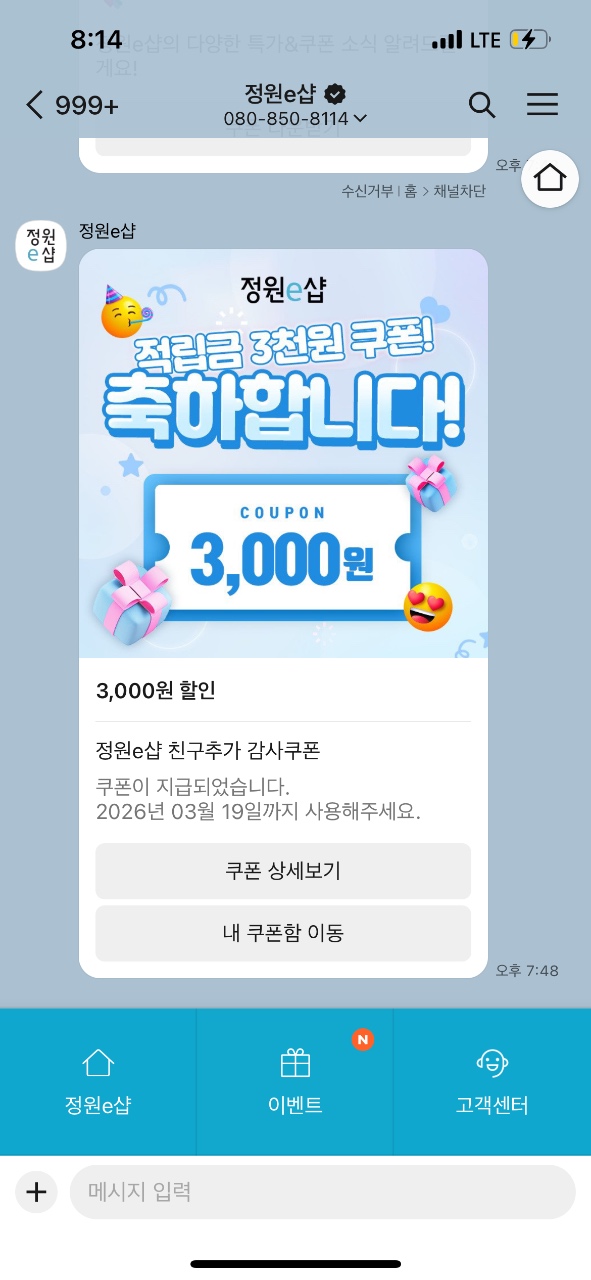This screenshot has width=591, height=1280.
Task: Expand the 정원e샵 channel title dropdown
Action: click(361, 119)
